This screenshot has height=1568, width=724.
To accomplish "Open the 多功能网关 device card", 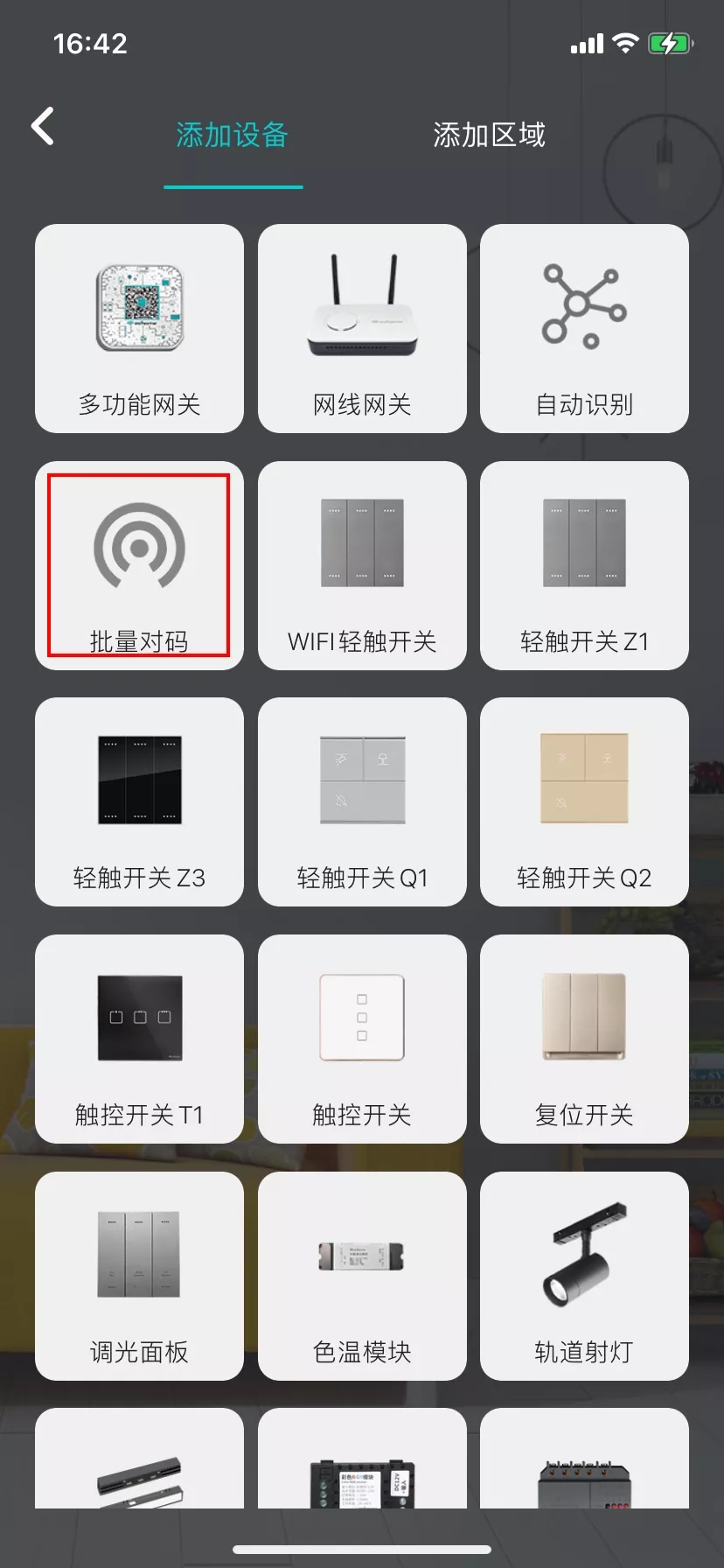I will (x=139, y=328).
